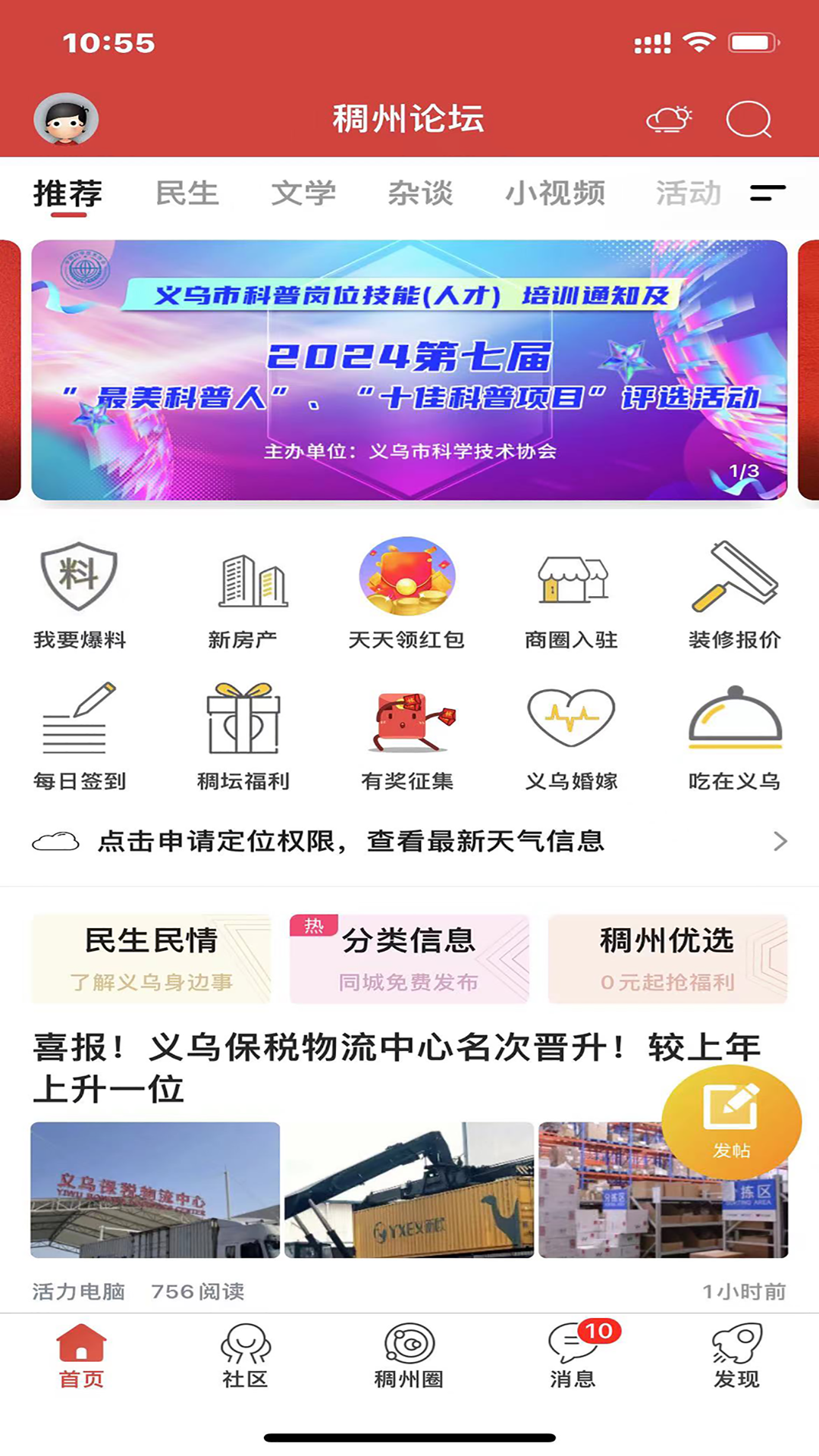Open the user avatar at top left
Screen dimensions: 819x1456
(66, 118)
